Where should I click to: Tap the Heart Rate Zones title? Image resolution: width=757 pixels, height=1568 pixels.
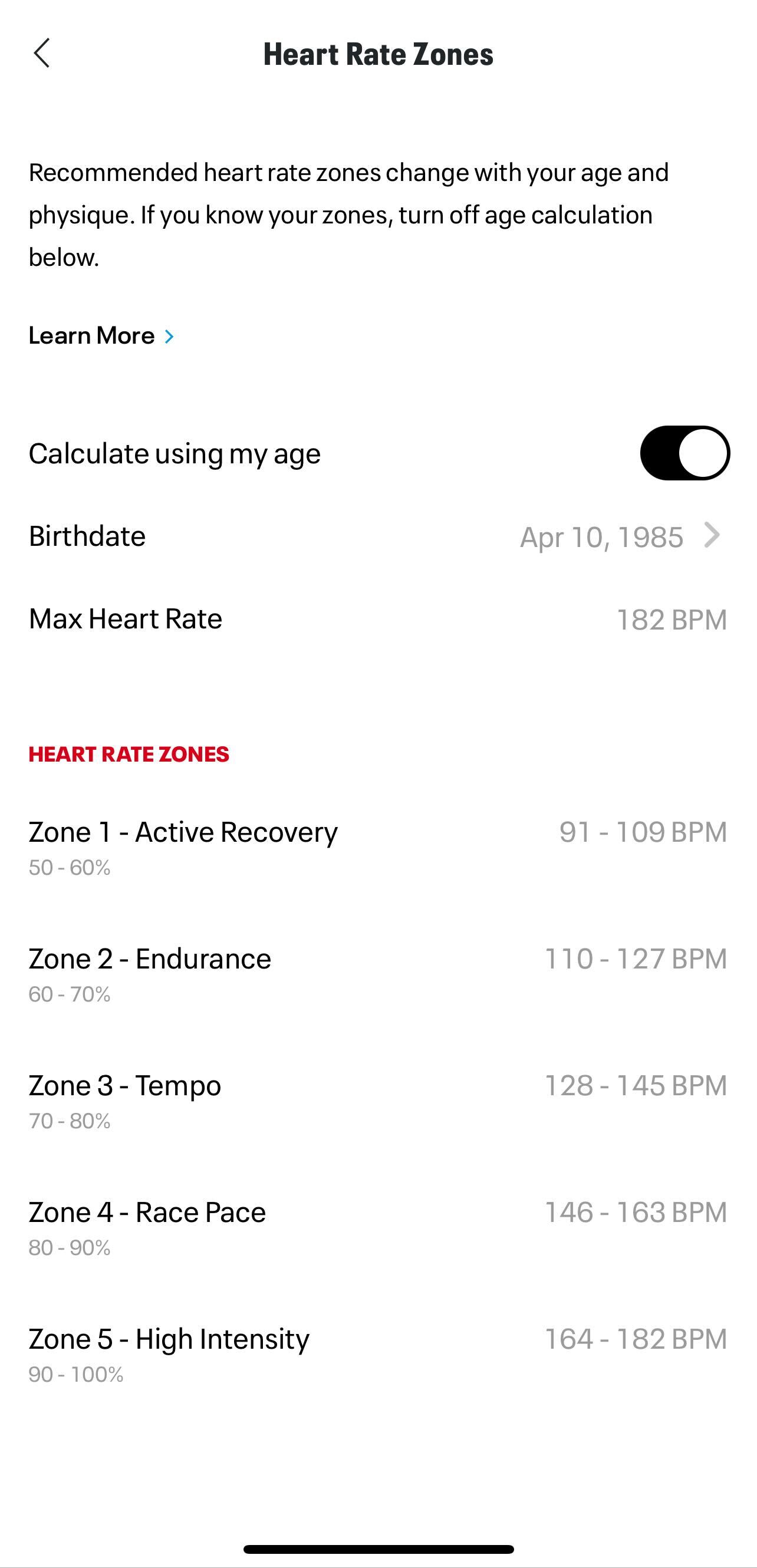coord(378,54)
